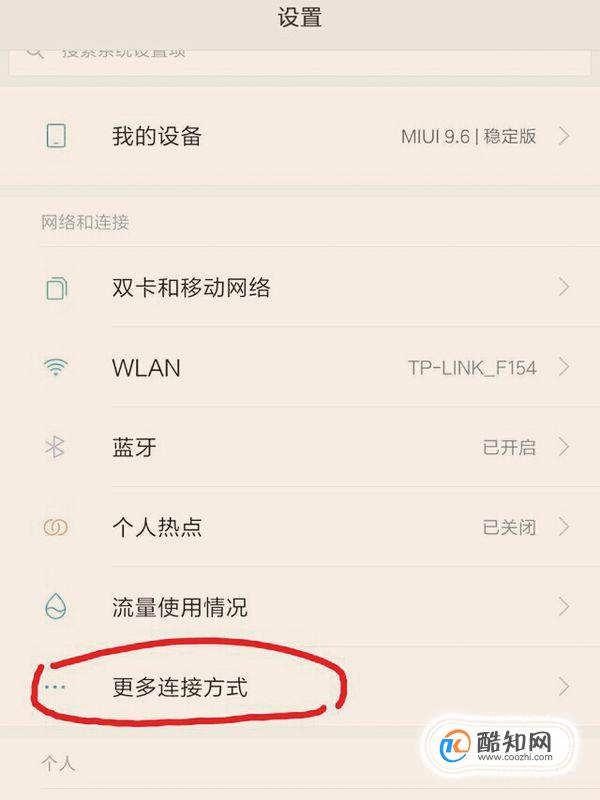Screen dimensions: 600x800
Task: Open 流量使用情况 data usage
Action: click(x=300, y=607)
